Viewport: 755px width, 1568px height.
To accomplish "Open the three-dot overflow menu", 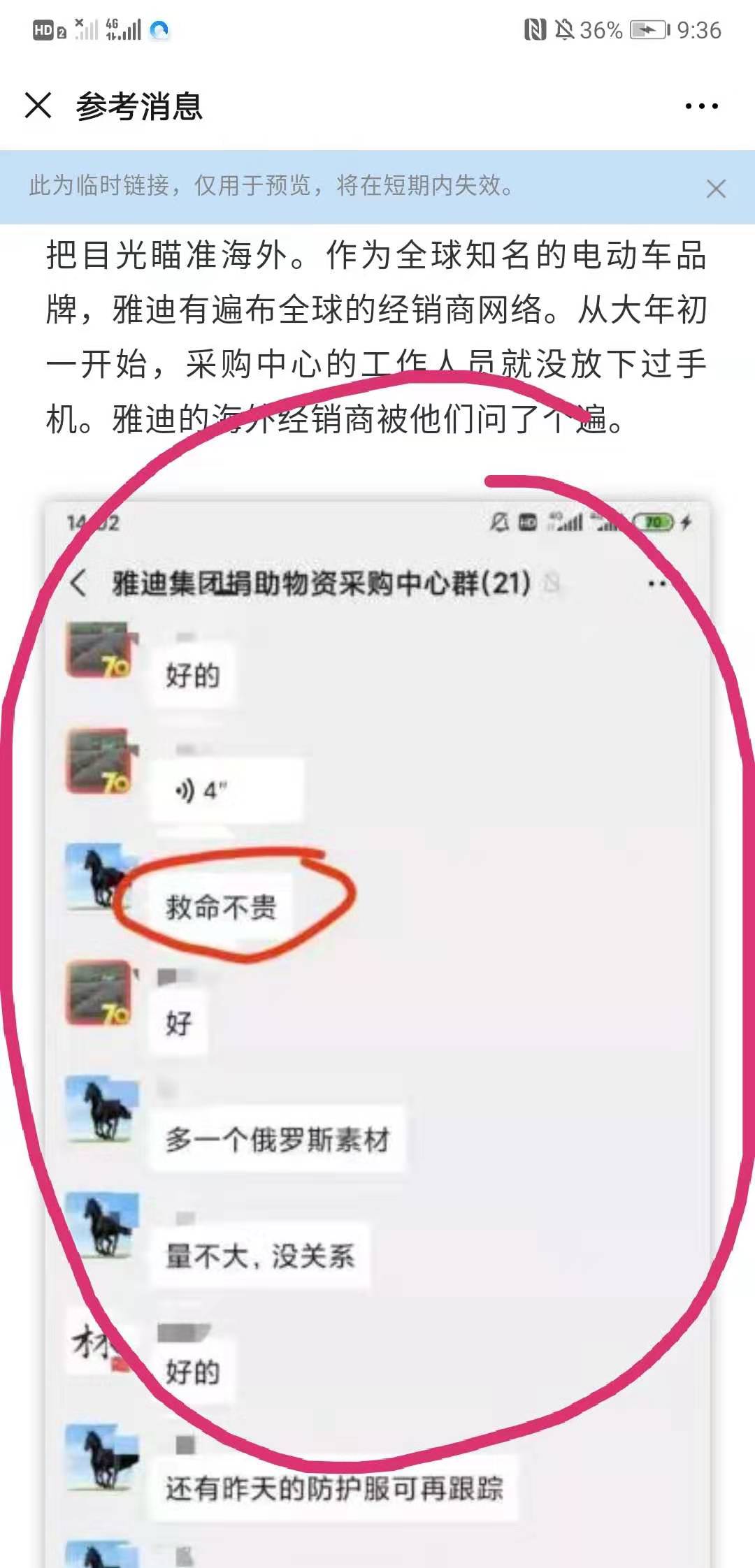I will 701,106.
